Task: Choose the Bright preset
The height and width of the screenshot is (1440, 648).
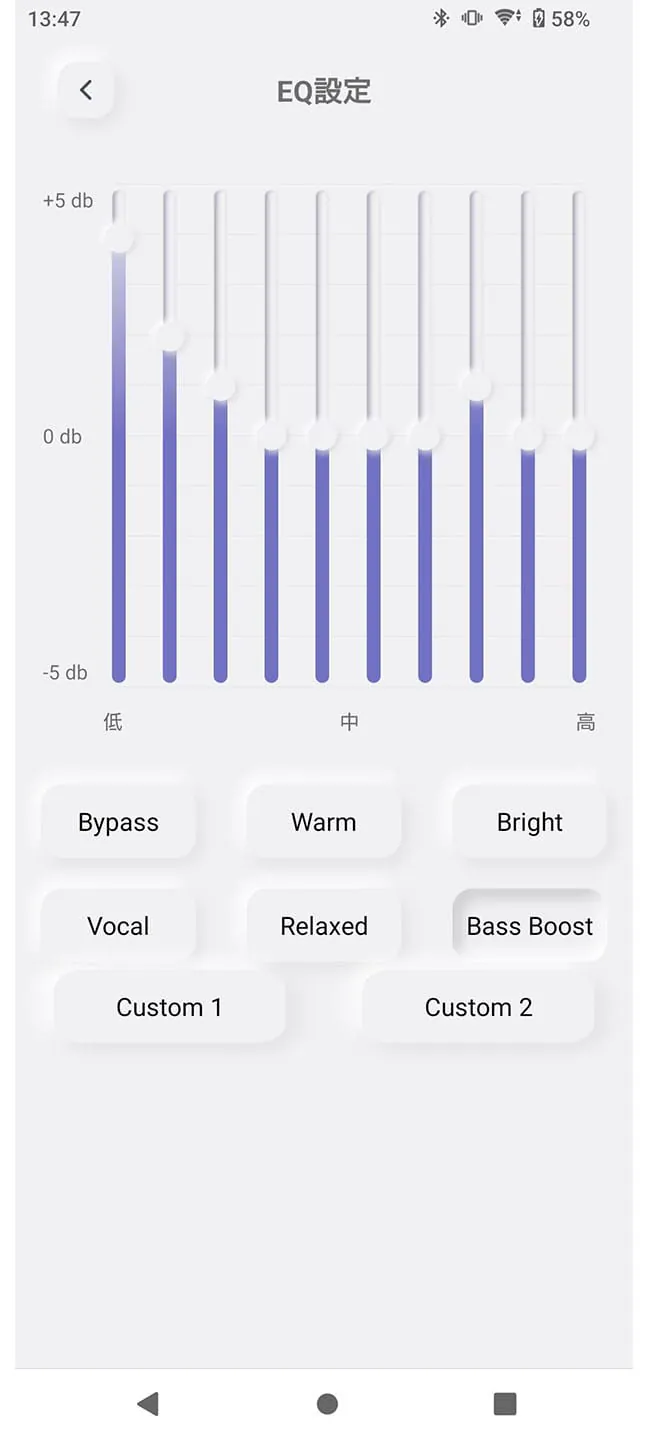Action: click(529, 823)
